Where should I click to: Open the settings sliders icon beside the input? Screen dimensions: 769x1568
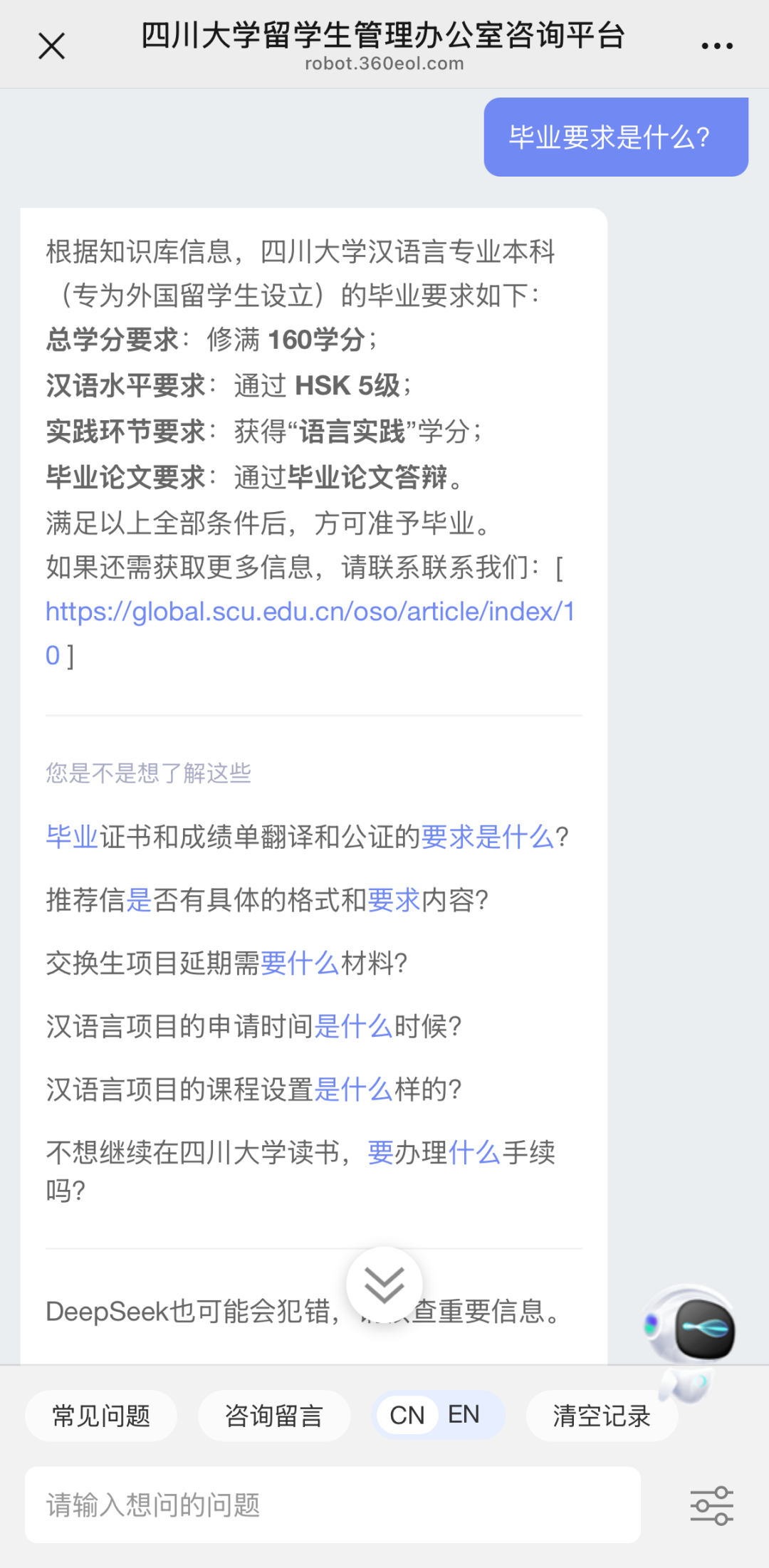click(x=711, y=1505)
